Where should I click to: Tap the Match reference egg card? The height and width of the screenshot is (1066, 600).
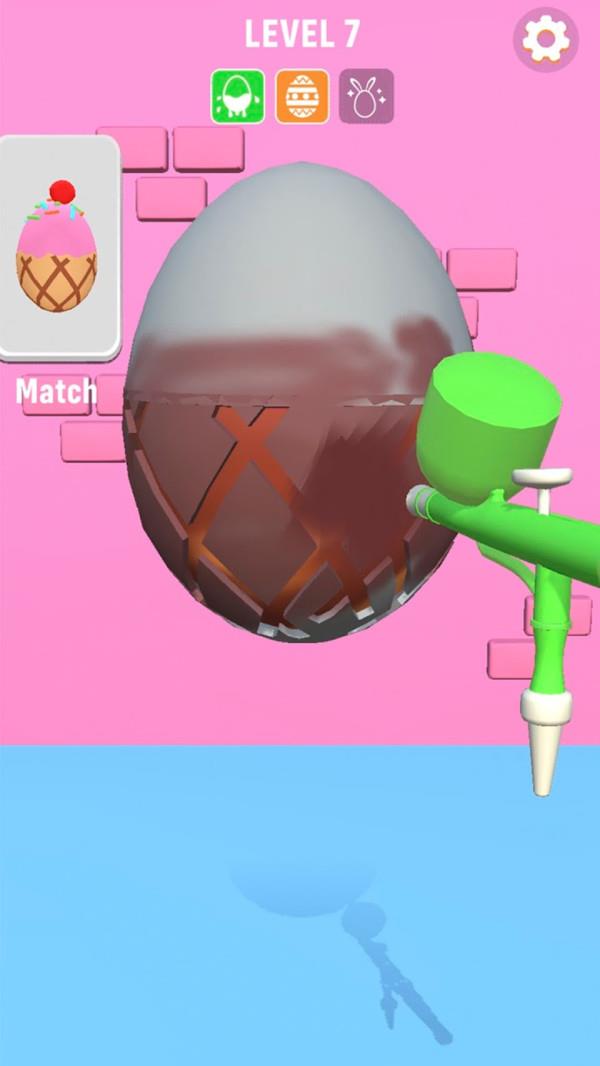(x=58, y=246)
